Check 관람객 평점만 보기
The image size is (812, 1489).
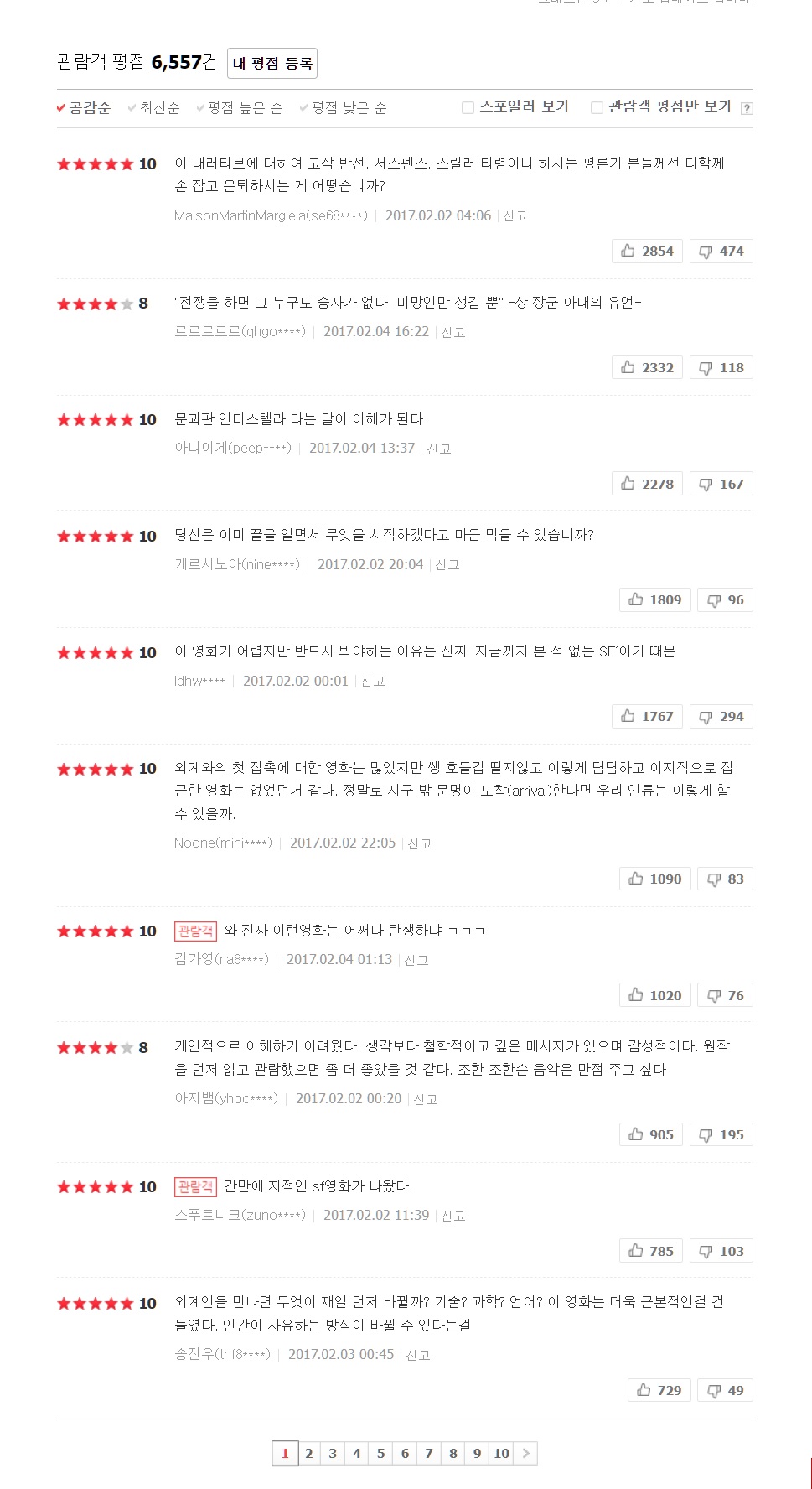pos(597,107)
